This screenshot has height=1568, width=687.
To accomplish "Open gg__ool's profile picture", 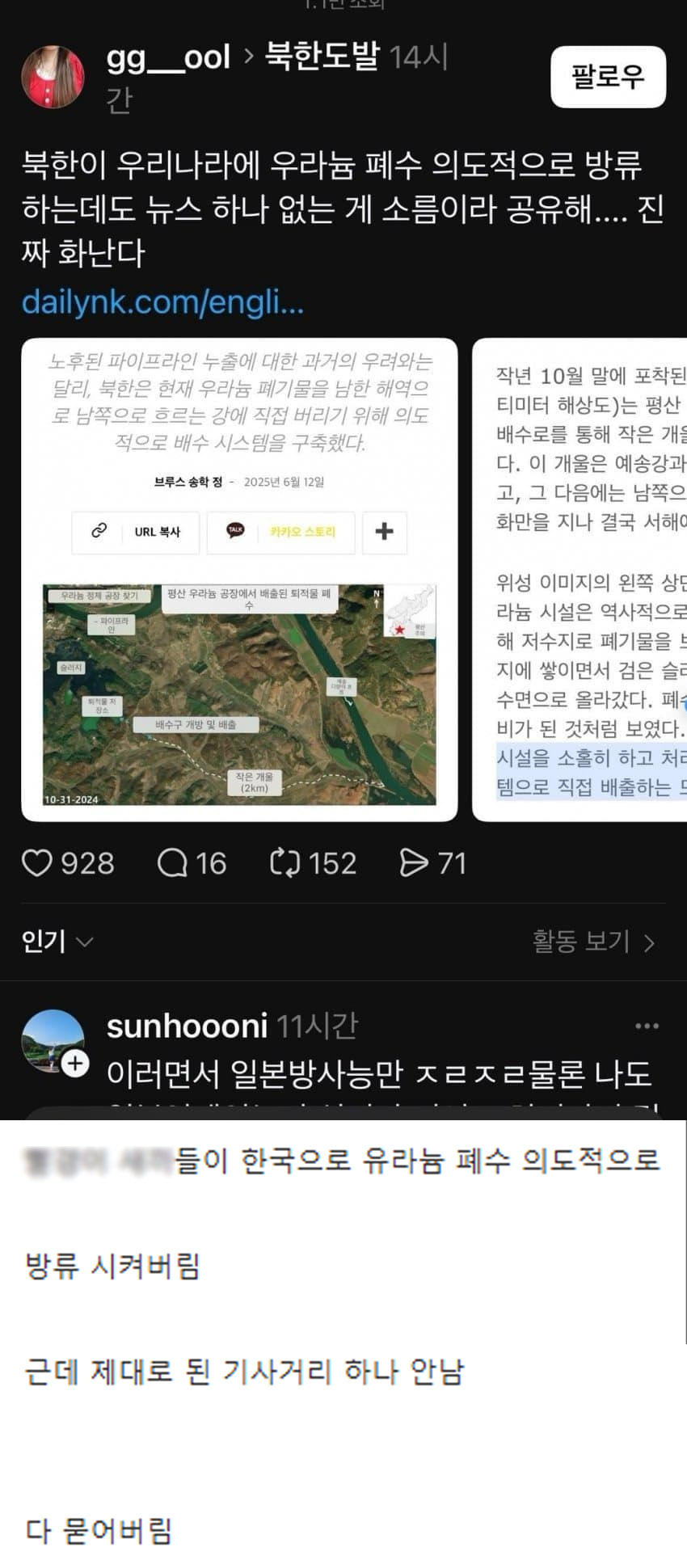I will tap(53, 77).
